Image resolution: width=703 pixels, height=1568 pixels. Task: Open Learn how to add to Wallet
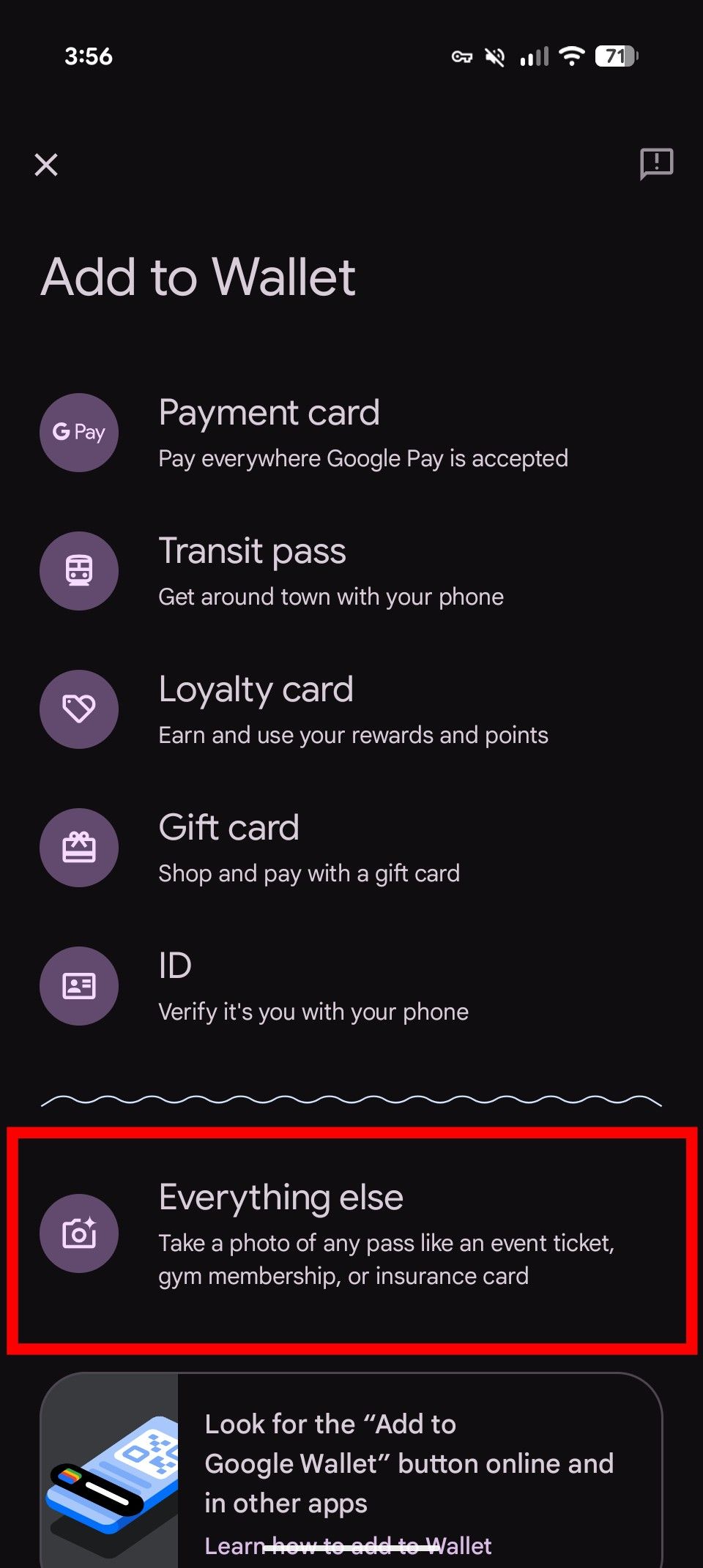click(349, 1545)
